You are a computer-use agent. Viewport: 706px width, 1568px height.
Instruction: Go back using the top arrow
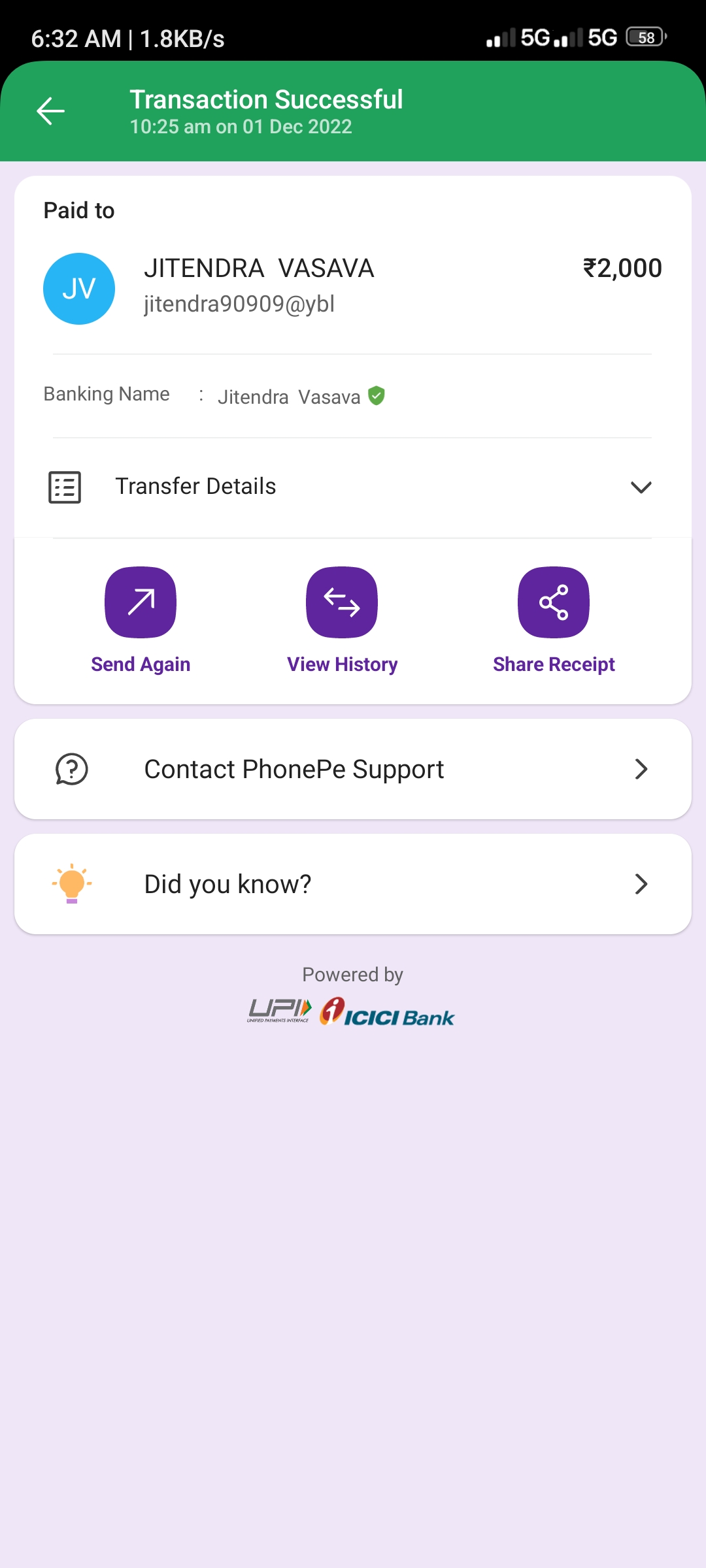(x=50, y=111)
